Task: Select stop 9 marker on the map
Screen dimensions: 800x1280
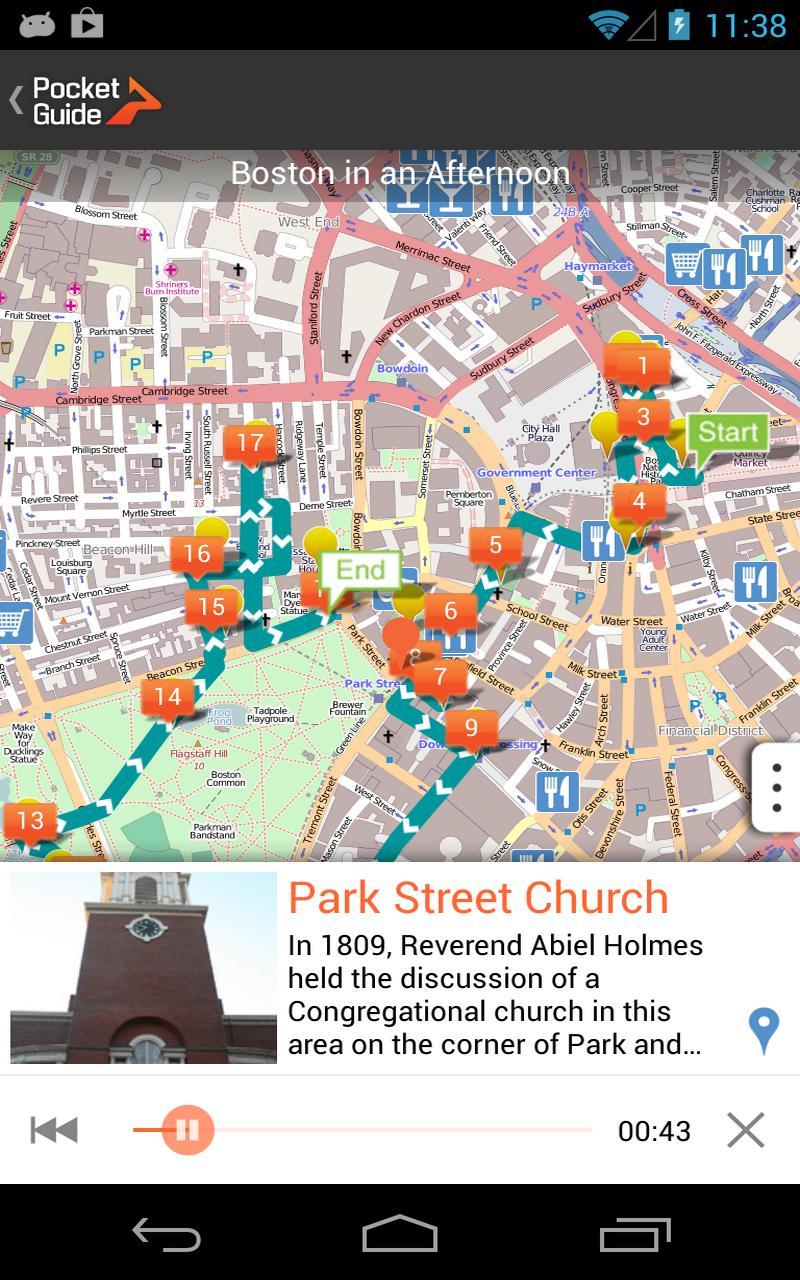Action: pyautogui.click(x=471, y=728)
